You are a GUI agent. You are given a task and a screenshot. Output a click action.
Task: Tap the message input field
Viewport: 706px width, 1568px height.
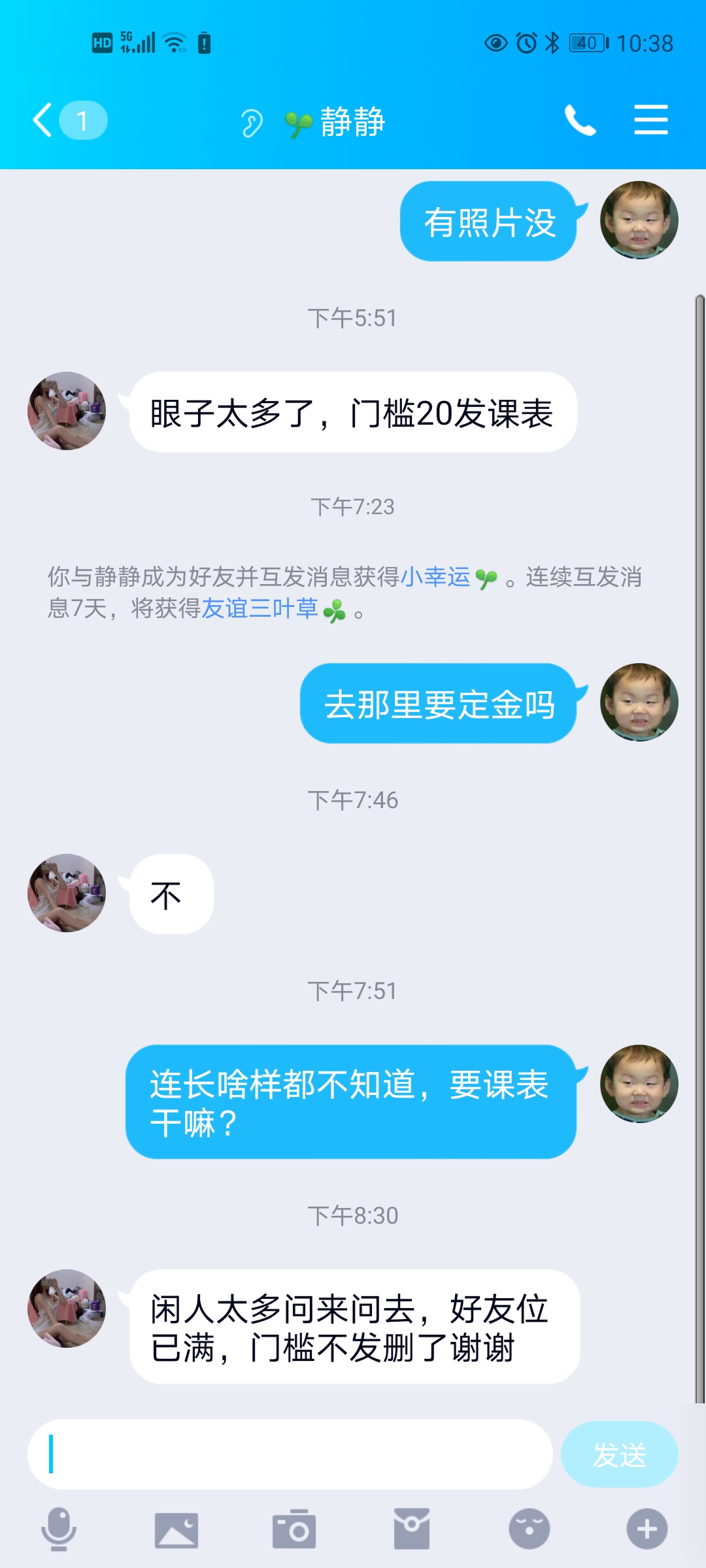click(x=290, y=1454)
